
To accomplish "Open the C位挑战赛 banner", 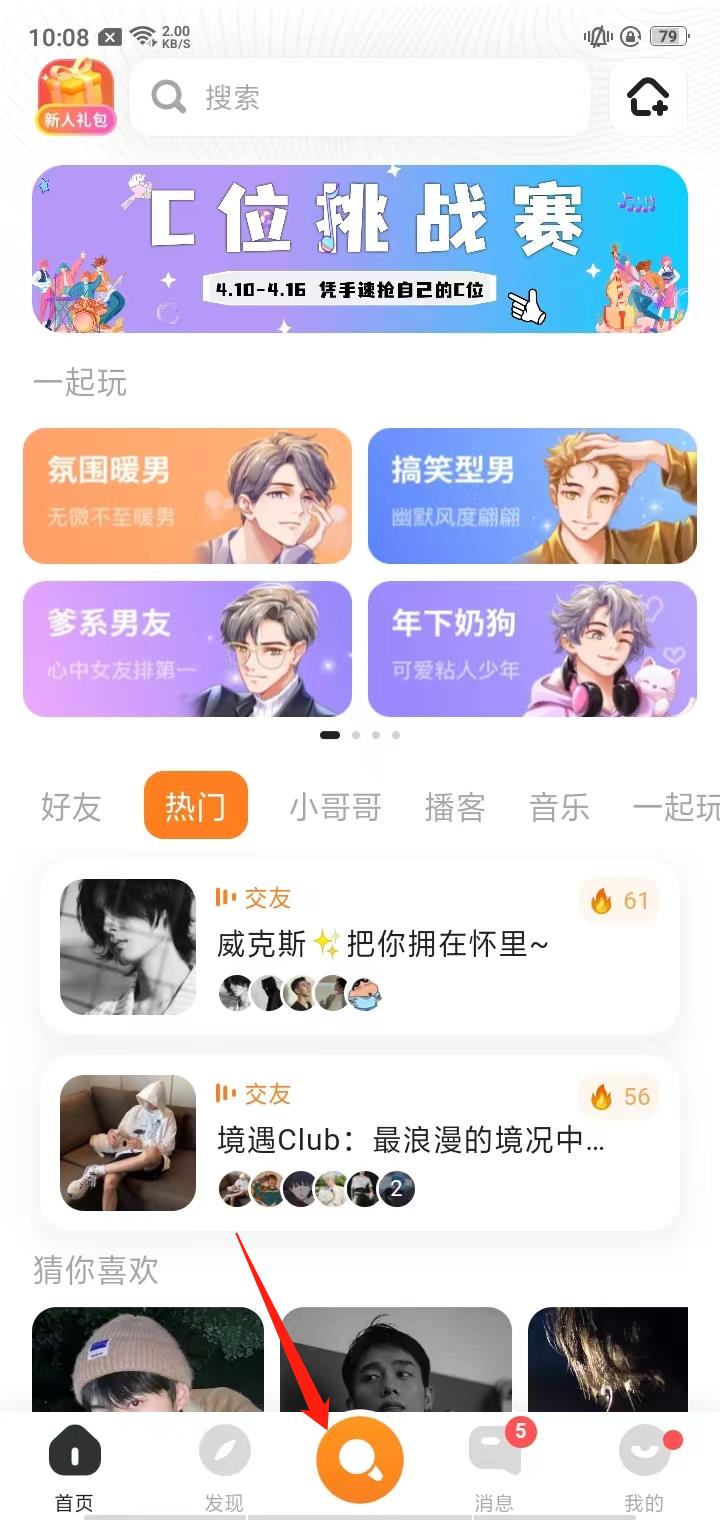I will (360, 249).
